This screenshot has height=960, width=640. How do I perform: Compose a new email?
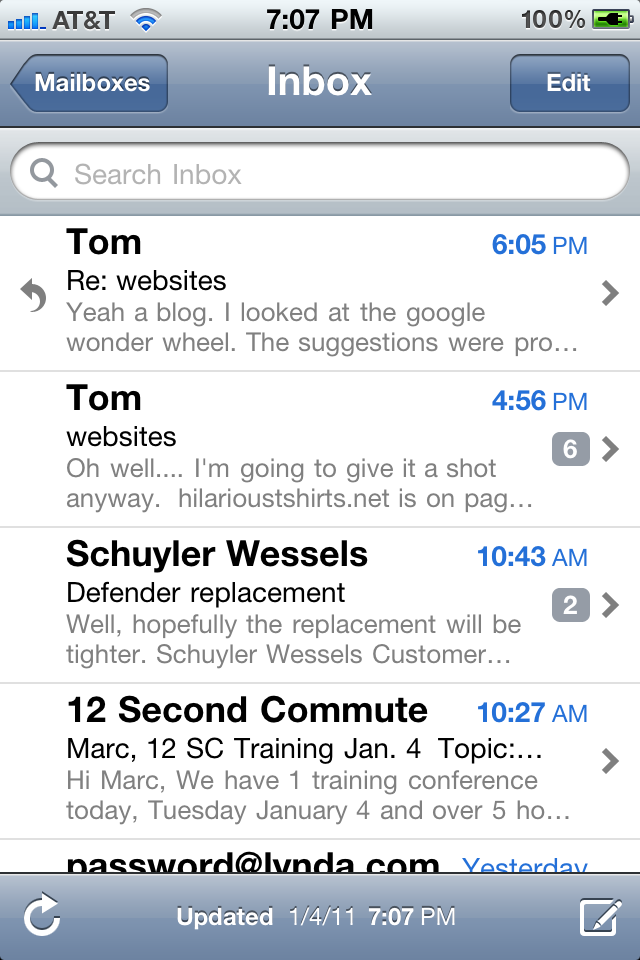click(598, 916)
